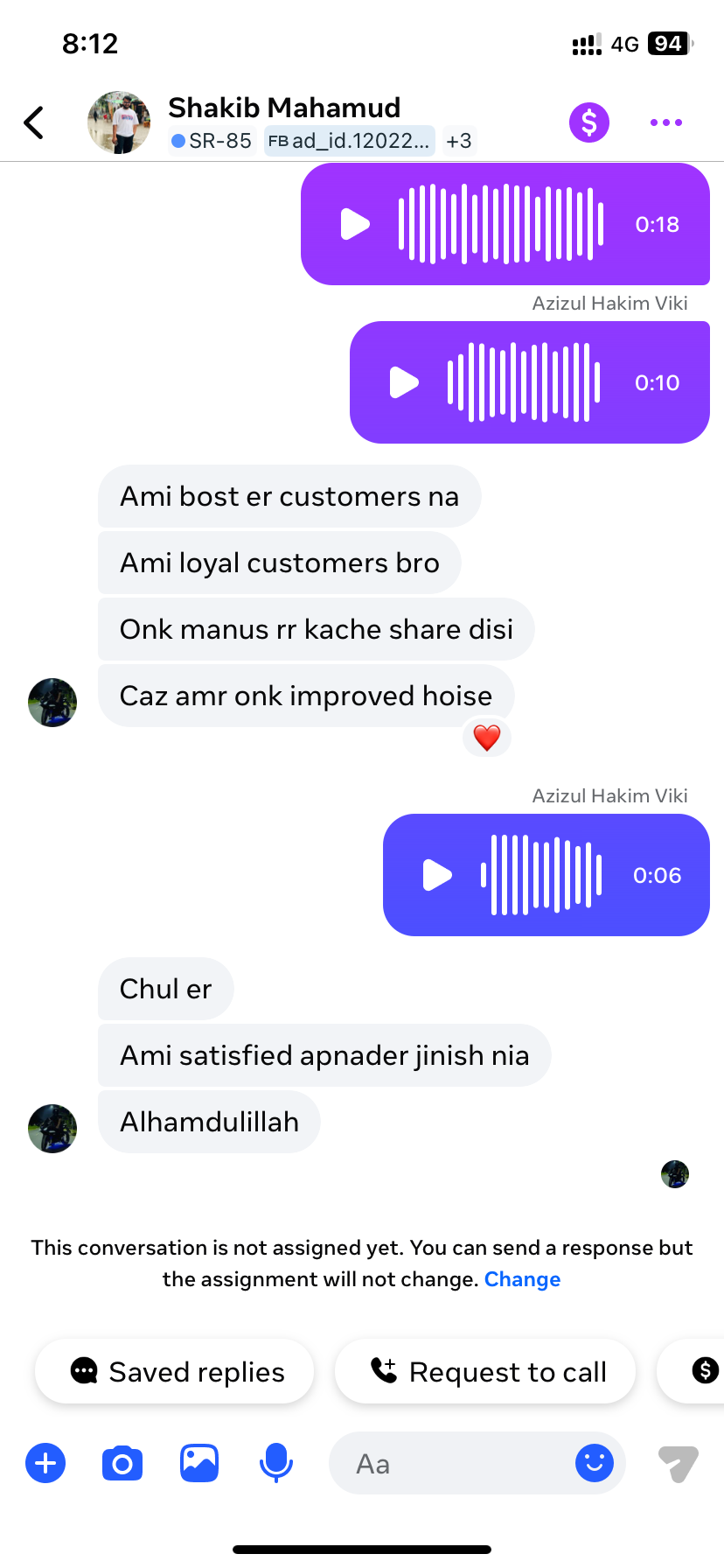Viewport: 724px width, 1568px height.
Task: Open the photo gallery picker
Action: [199, 1463]
